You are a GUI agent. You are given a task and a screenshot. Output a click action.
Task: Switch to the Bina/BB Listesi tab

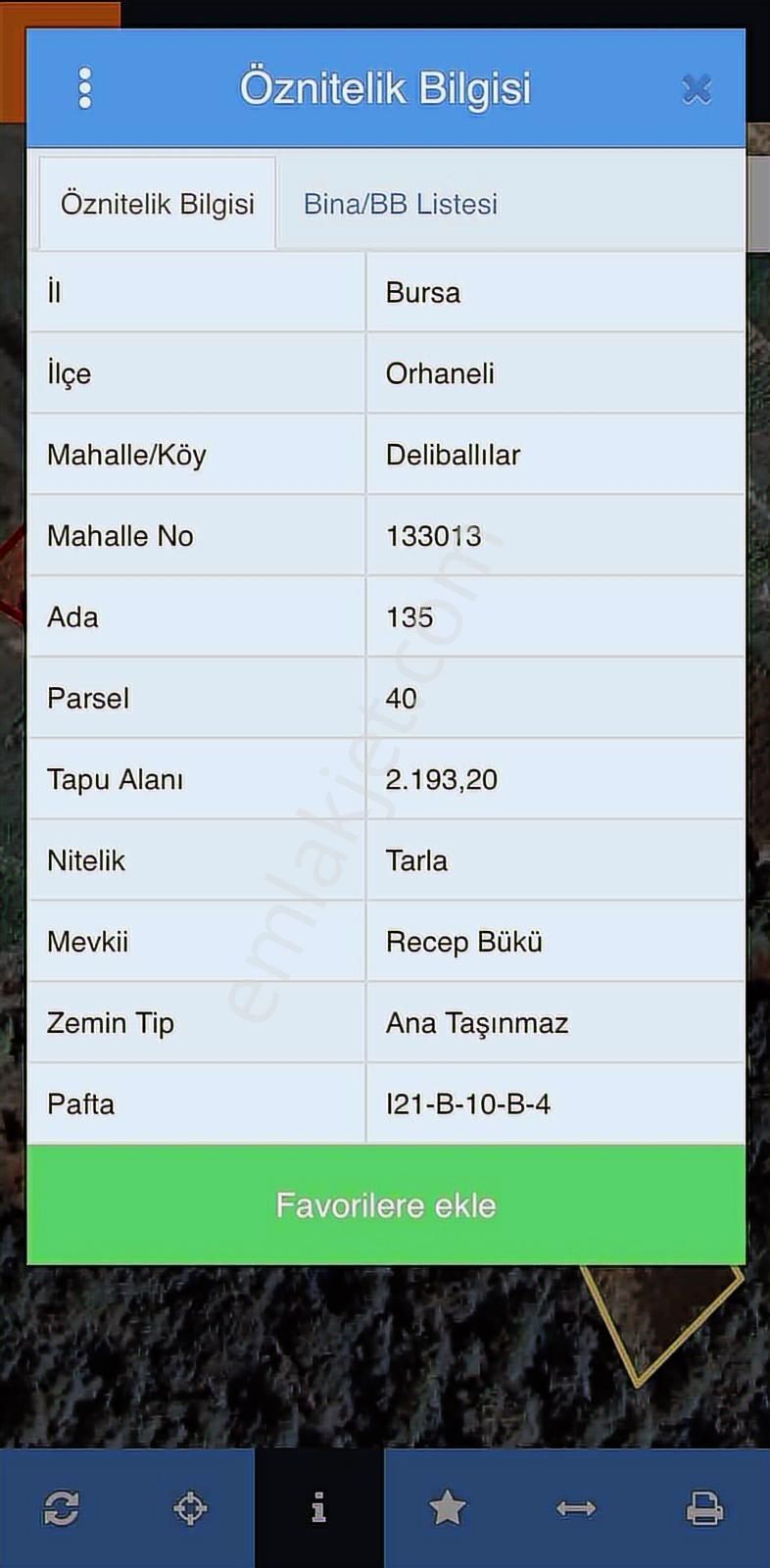click(399, 204)
